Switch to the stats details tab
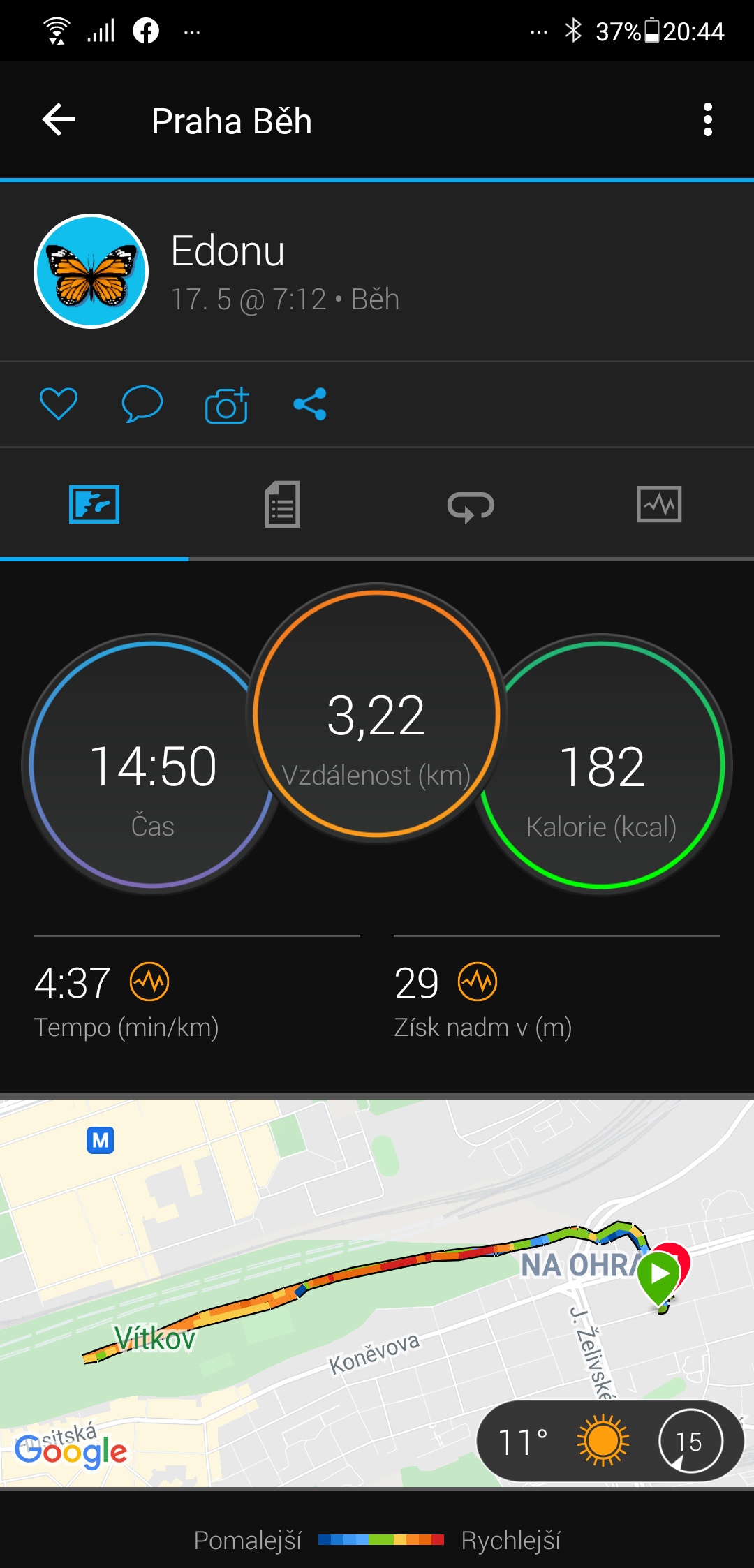This screenshot has width=754, height=1568. tap(282, 504)
